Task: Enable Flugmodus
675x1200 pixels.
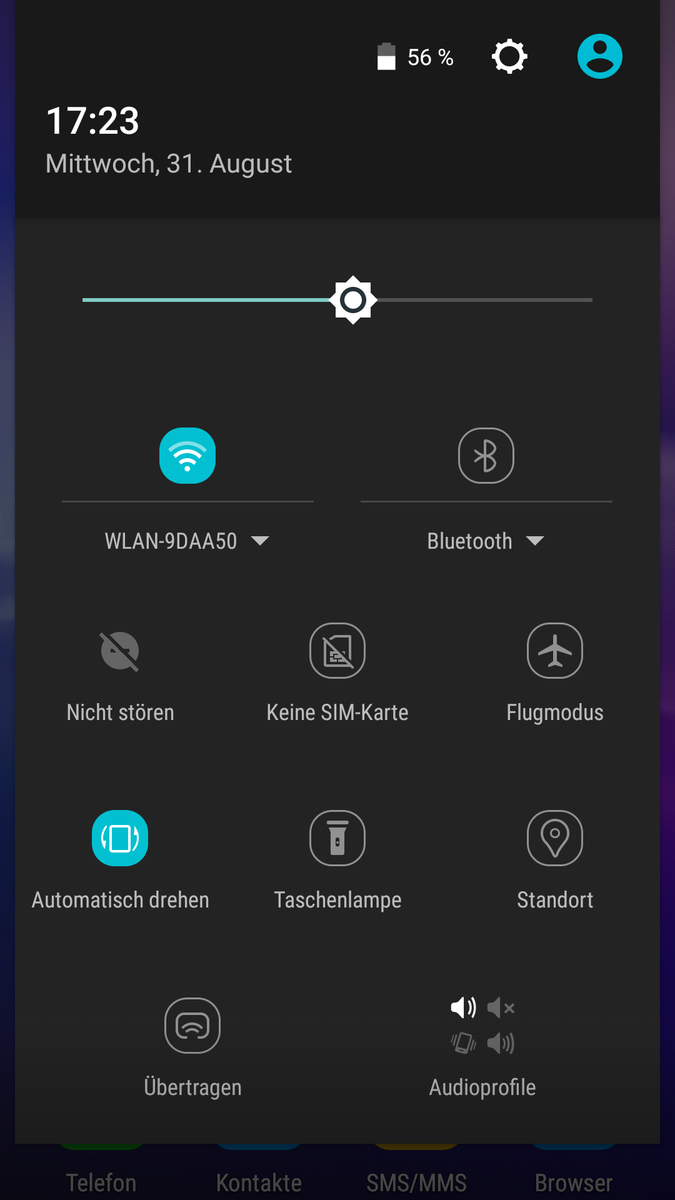Action: 555,676
